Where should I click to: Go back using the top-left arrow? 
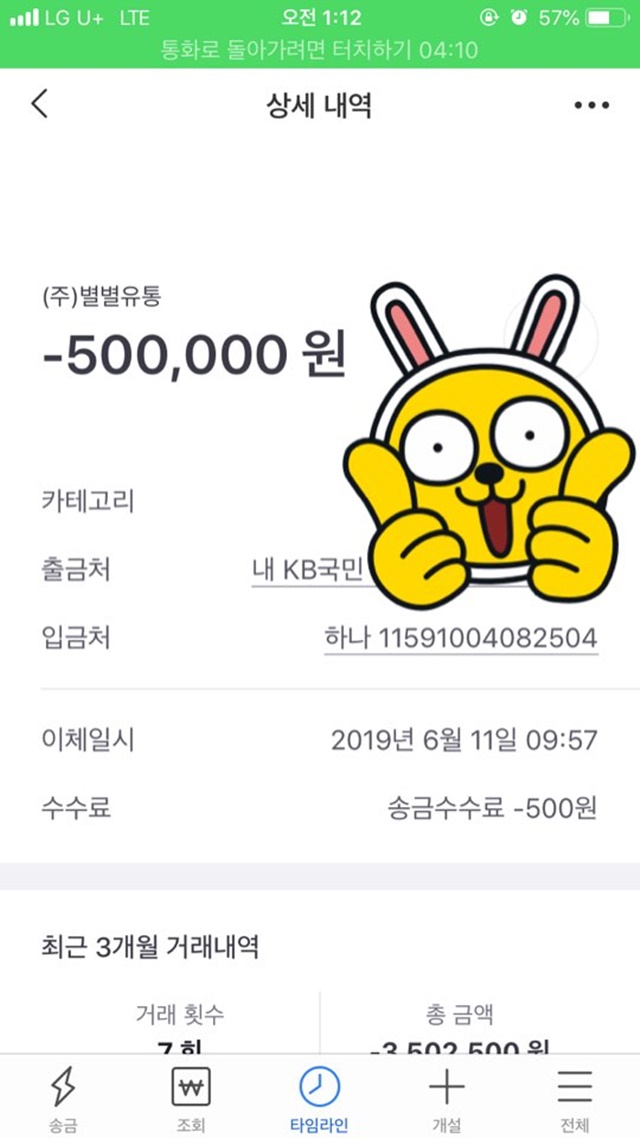(x=40, y=105)
